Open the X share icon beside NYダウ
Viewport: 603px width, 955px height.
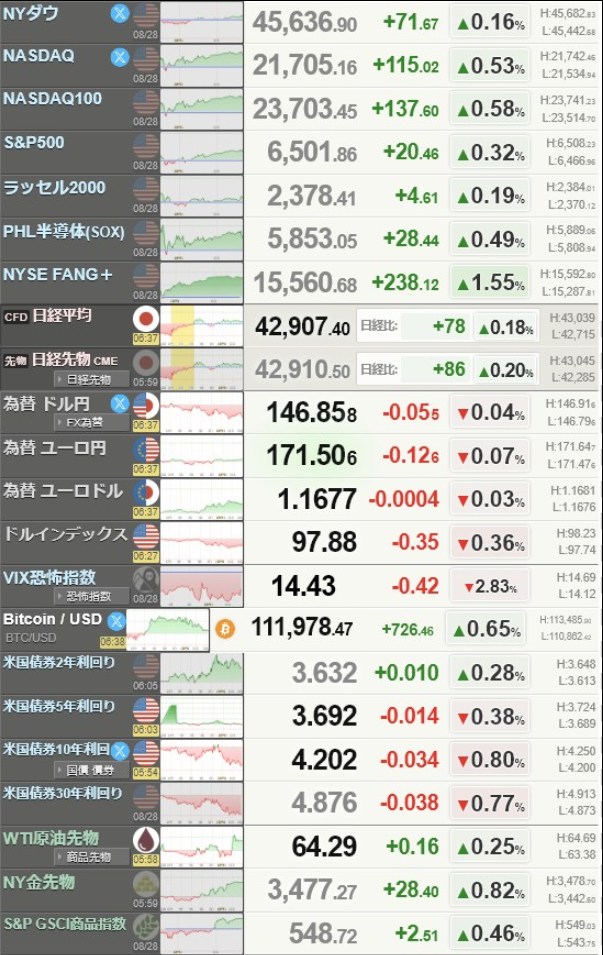(x=119, y=14)
